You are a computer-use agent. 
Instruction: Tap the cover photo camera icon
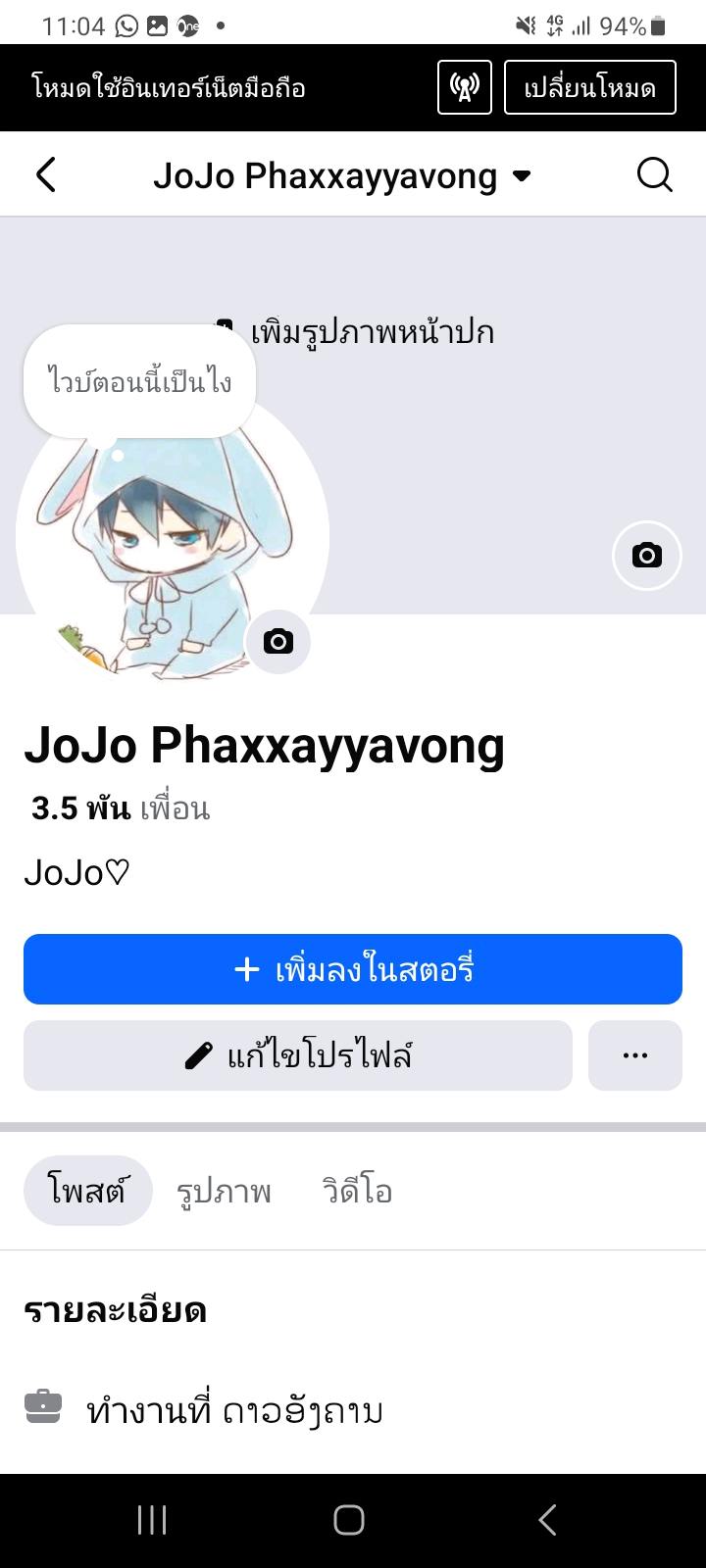point(646,556)
